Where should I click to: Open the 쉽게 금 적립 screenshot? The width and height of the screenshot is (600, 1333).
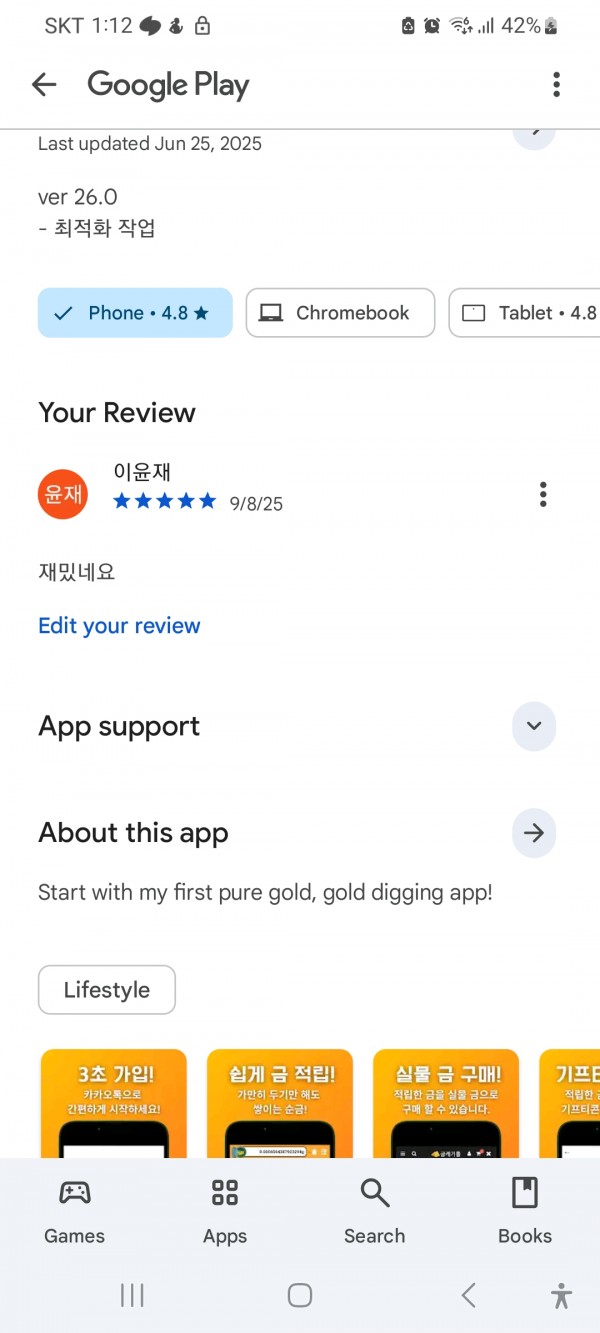pos(280,1103)
